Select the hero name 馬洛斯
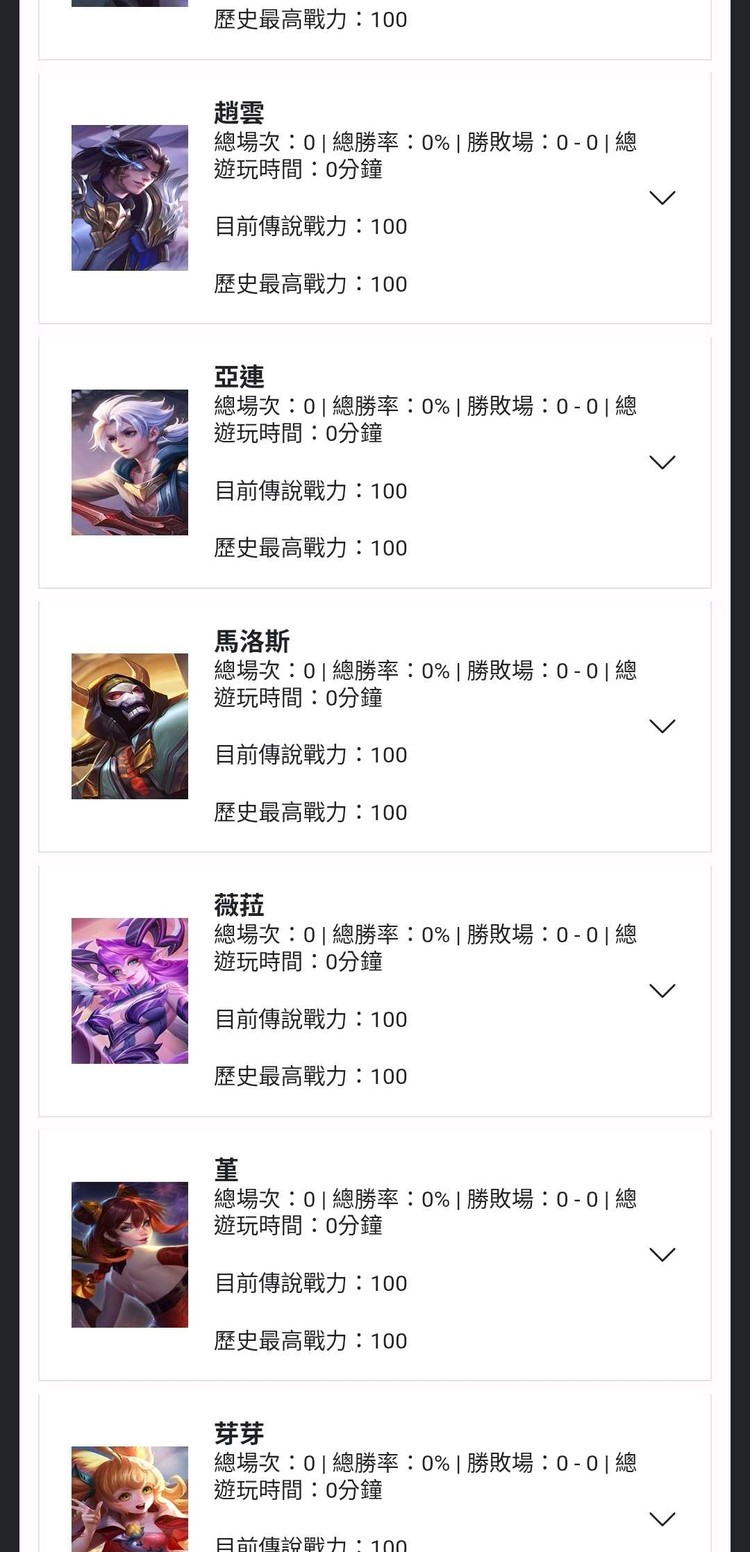 pyautogui.click(x=253, y=642)
